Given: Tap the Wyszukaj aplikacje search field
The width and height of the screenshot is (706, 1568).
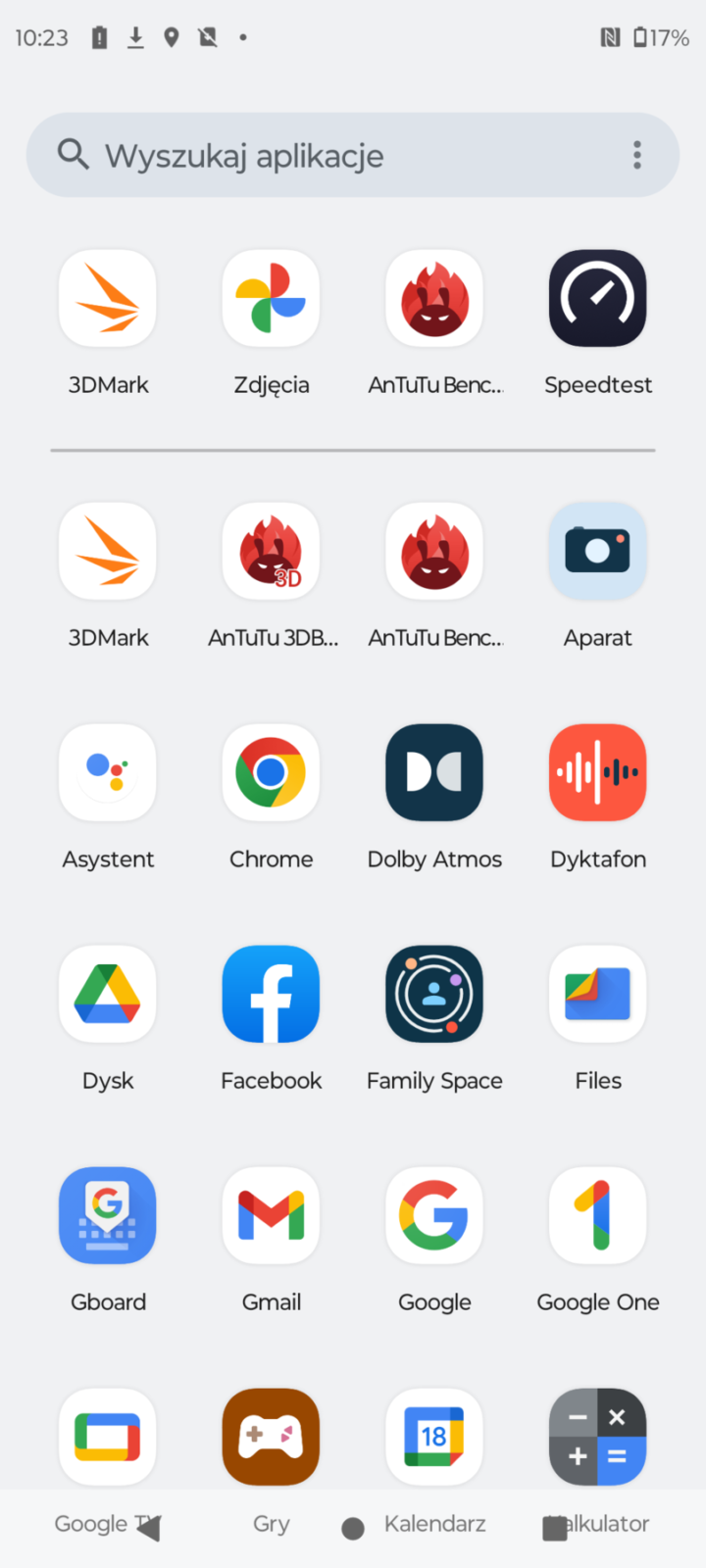Looking at the screenshot, I should pos(324,155).
